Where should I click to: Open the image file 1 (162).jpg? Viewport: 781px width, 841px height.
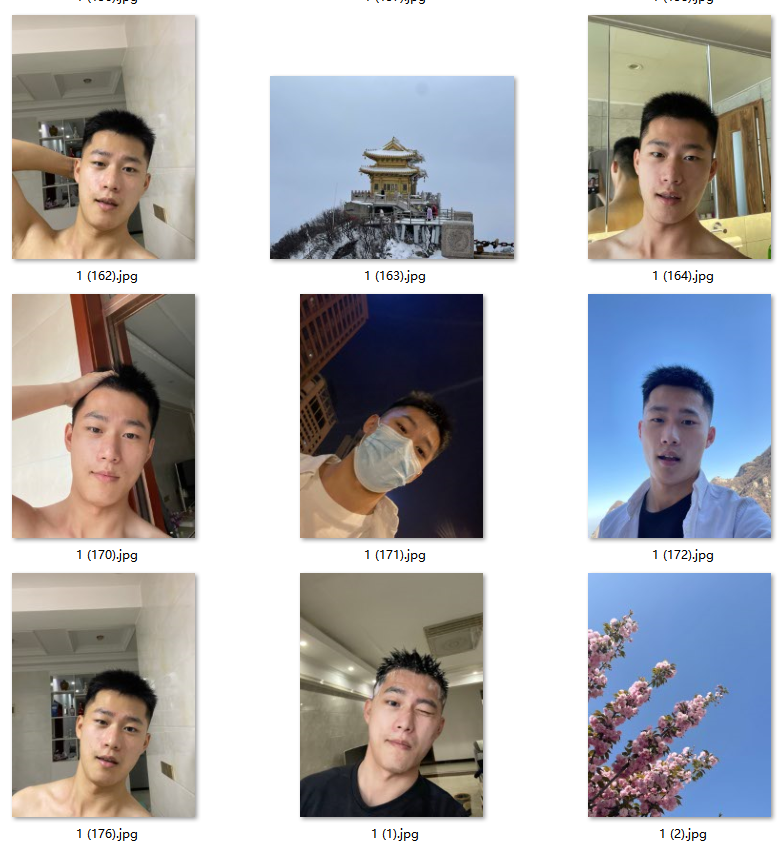[104, 138]
